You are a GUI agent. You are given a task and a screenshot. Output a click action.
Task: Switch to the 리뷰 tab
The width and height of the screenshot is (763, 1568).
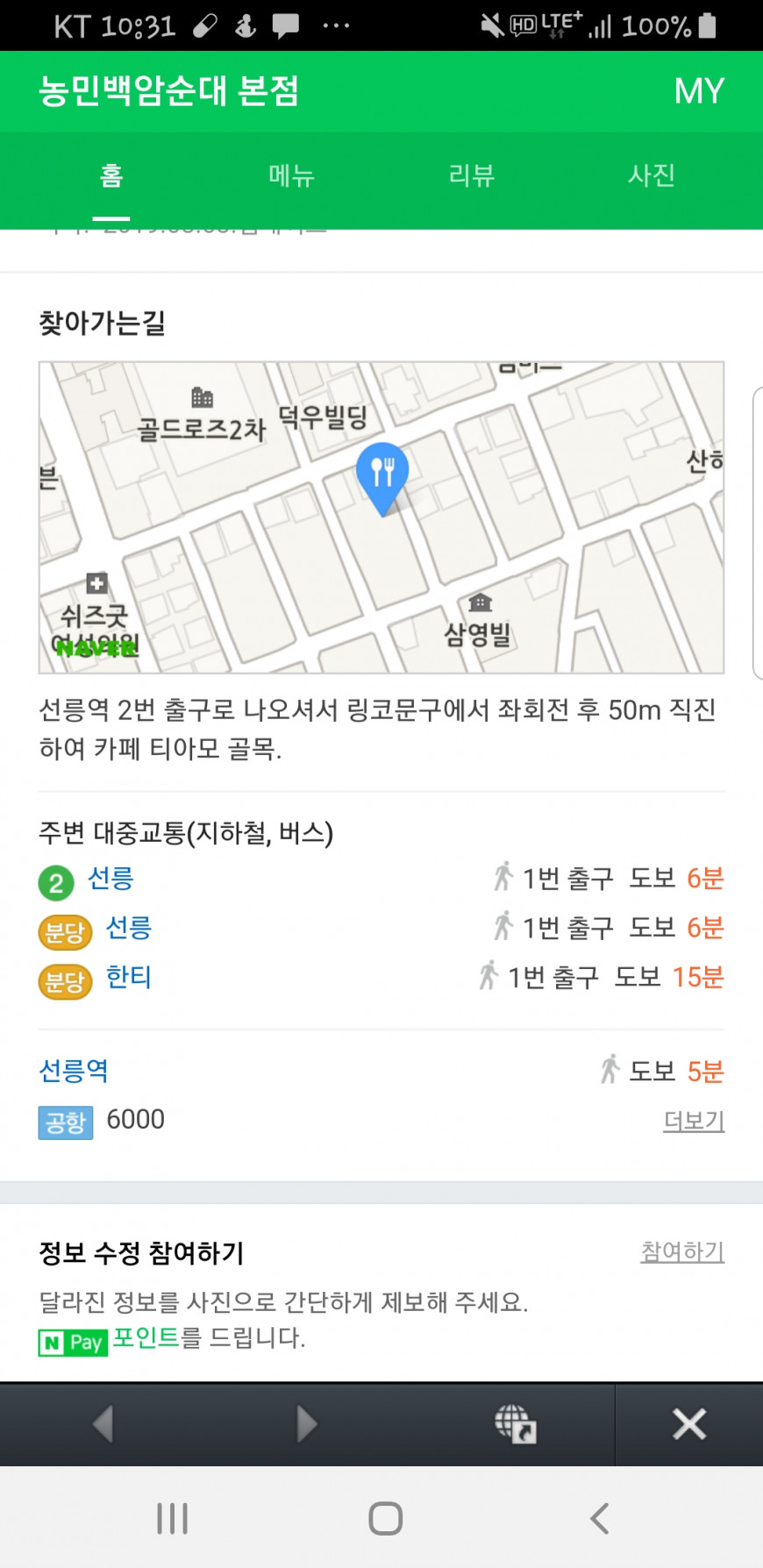click(472, 175)
